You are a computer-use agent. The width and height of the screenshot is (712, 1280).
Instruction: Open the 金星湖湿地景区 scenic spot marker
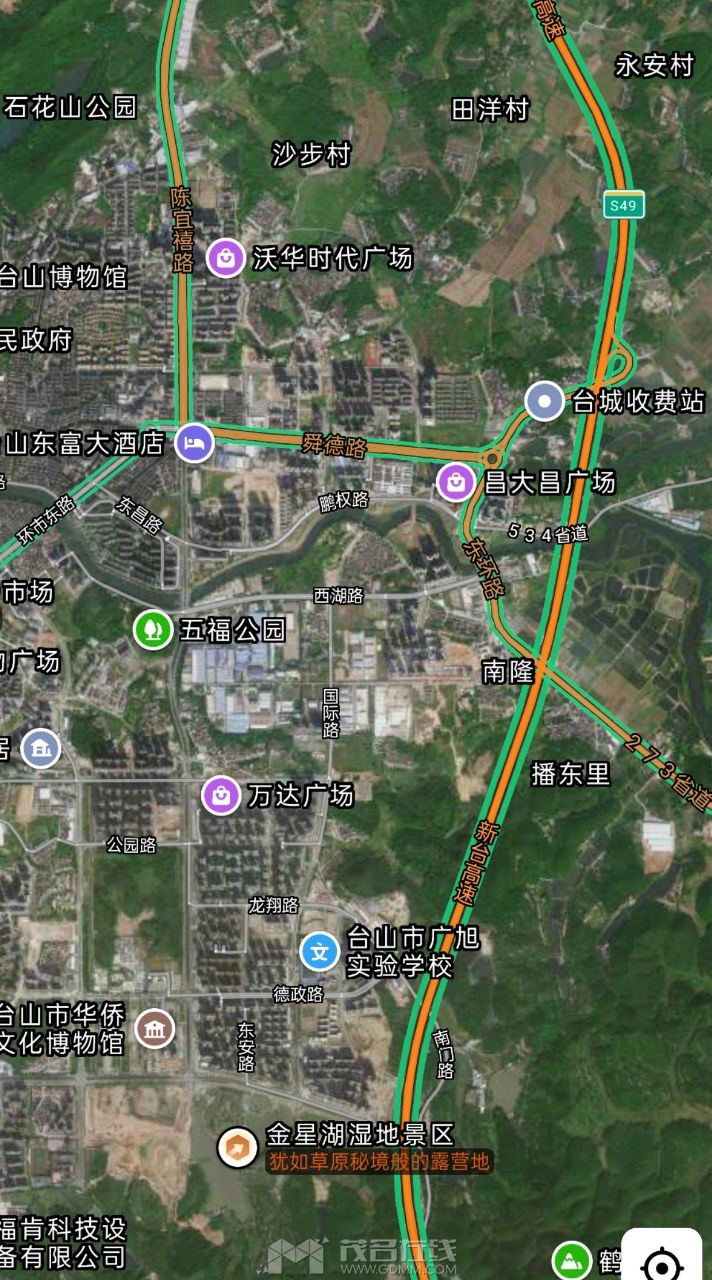pyautogui.click(x=238, y=1146)
